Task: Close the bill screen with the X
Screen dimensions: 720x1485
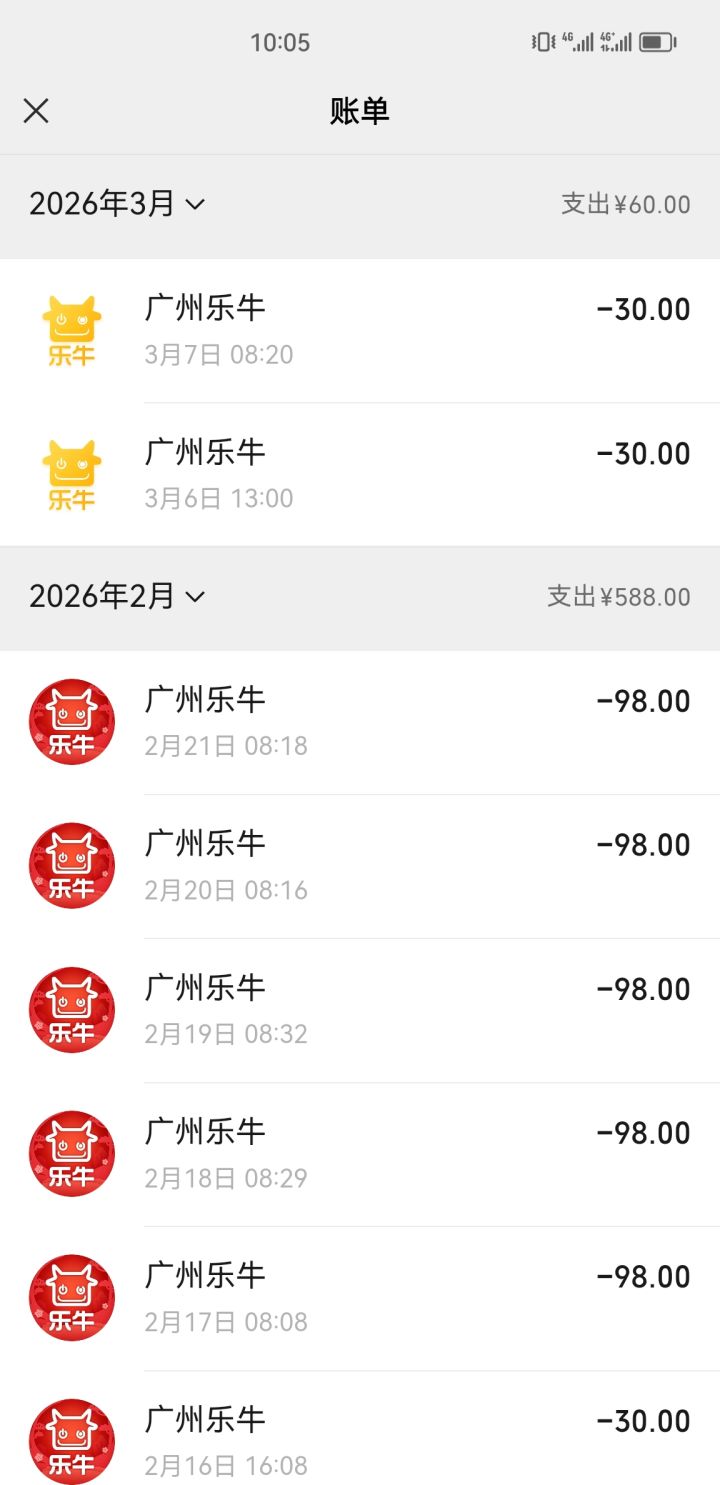Action: [x=36, y=110]
